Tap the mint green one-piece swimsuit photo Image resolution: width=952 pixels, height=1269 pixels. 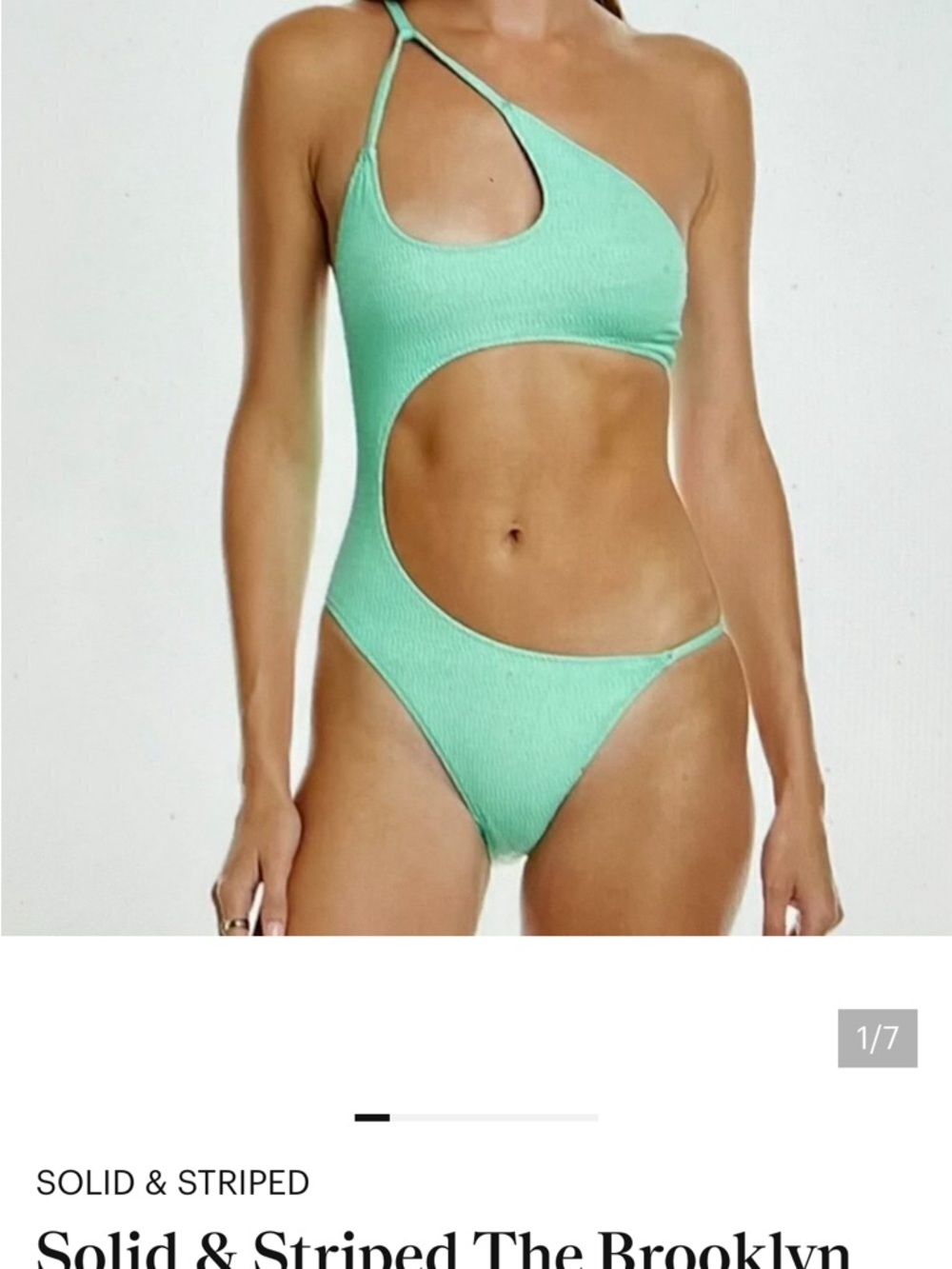coord(476,428)
